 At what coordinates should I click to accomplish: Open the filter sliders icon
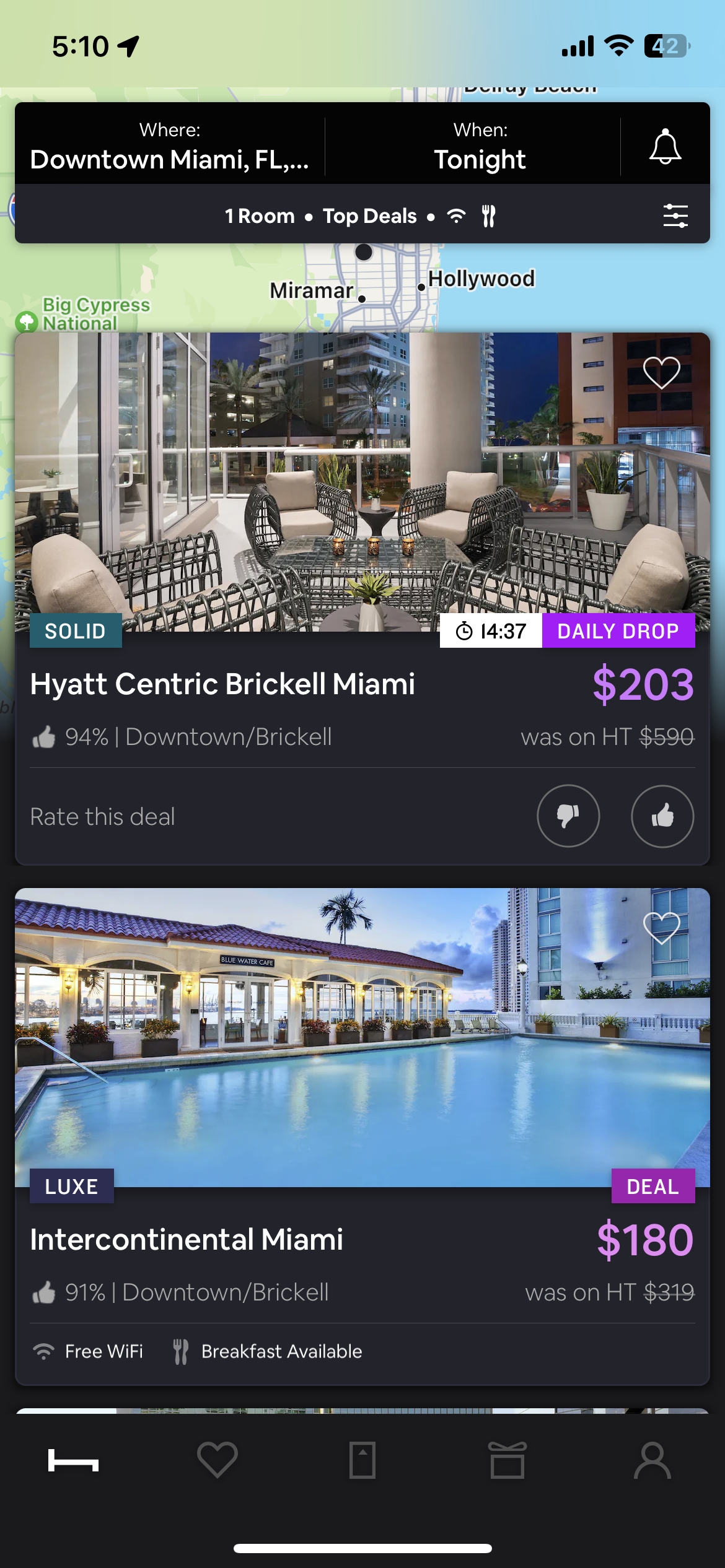point(675,216)
